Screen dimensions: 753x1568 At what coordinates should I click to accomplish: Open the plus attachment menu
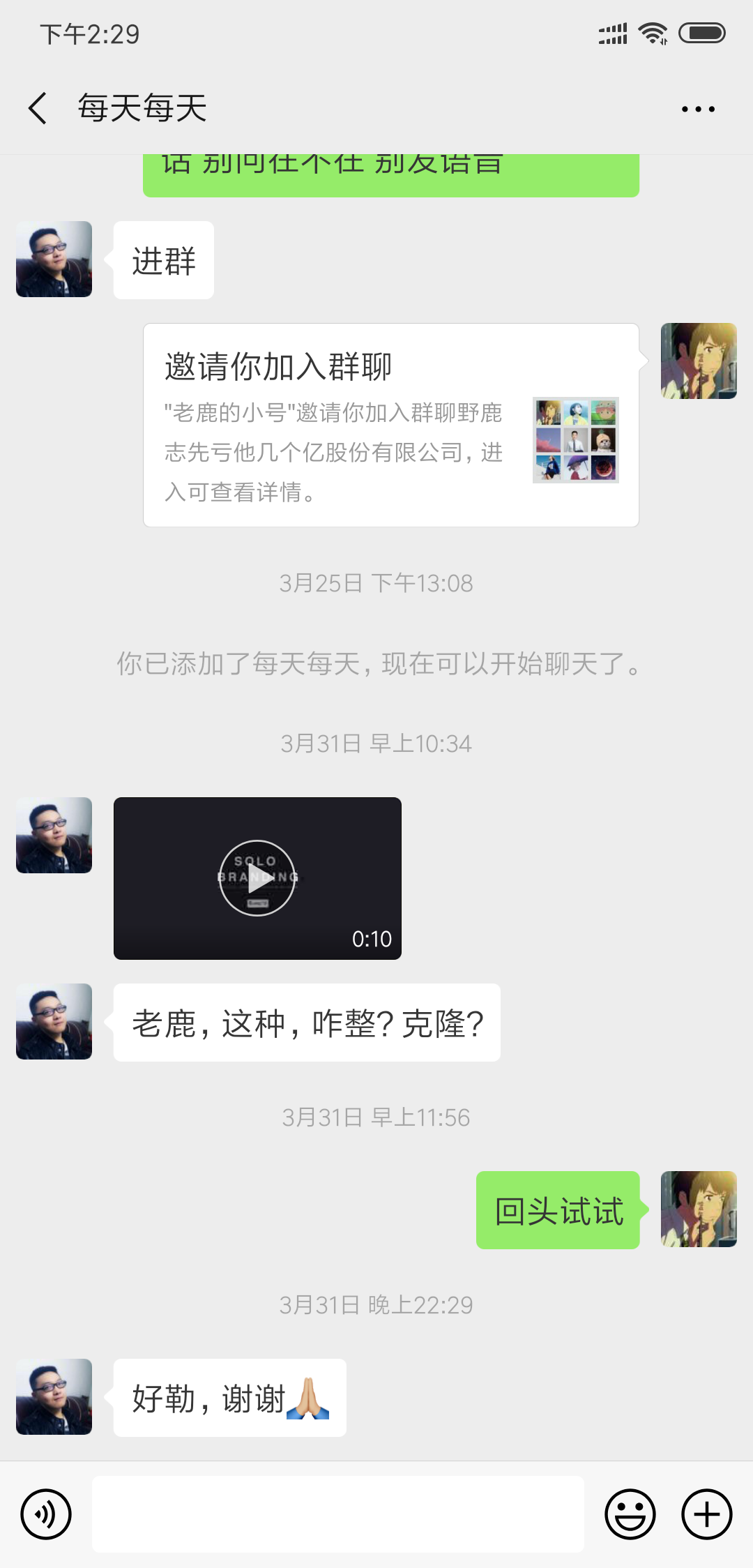click(706, 1514)
